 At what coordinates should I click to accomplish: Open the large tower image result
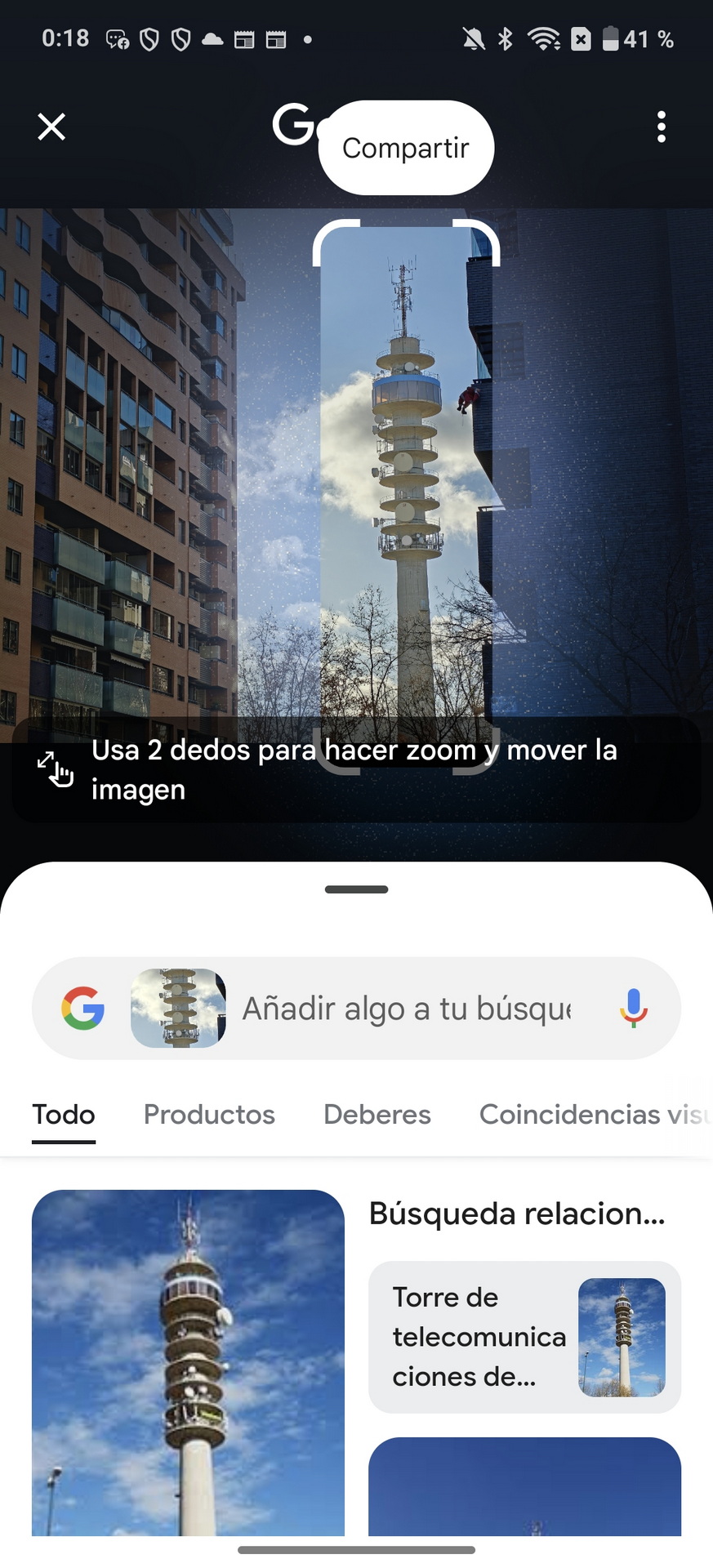click(x=188, y=1362)
